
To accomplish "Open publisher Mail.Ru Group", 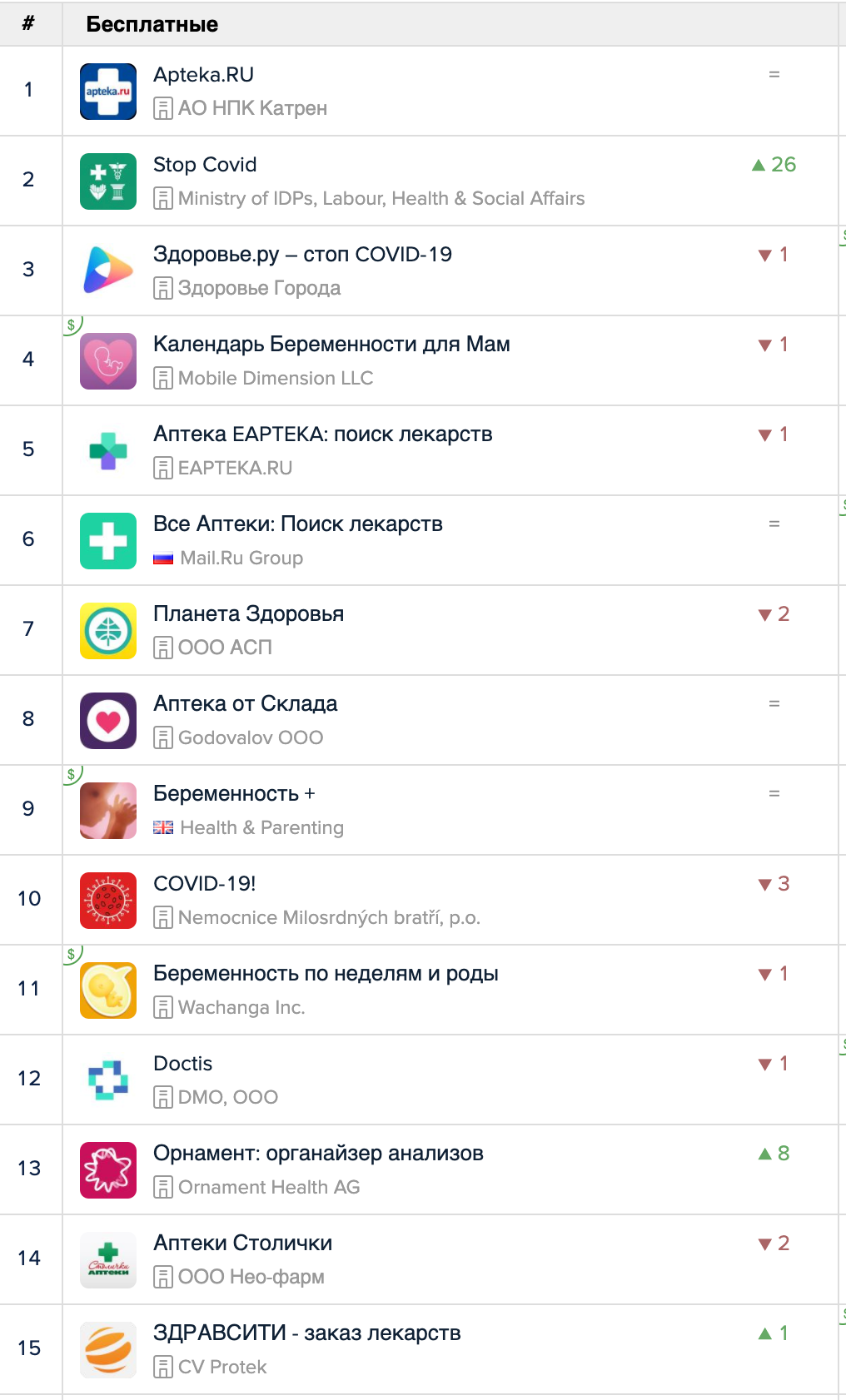I will (241, 558).
